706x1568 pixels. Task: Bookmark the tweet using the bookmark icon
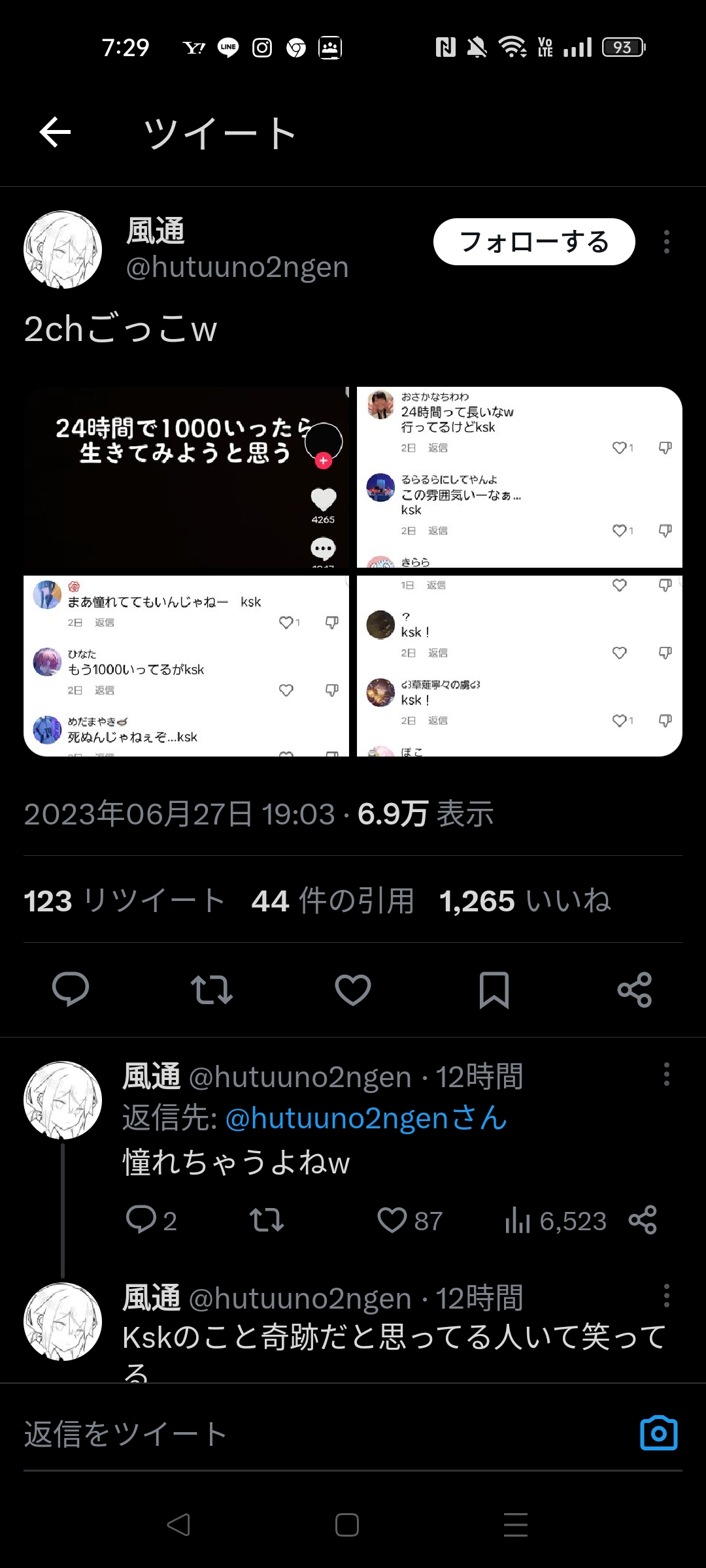492,989
